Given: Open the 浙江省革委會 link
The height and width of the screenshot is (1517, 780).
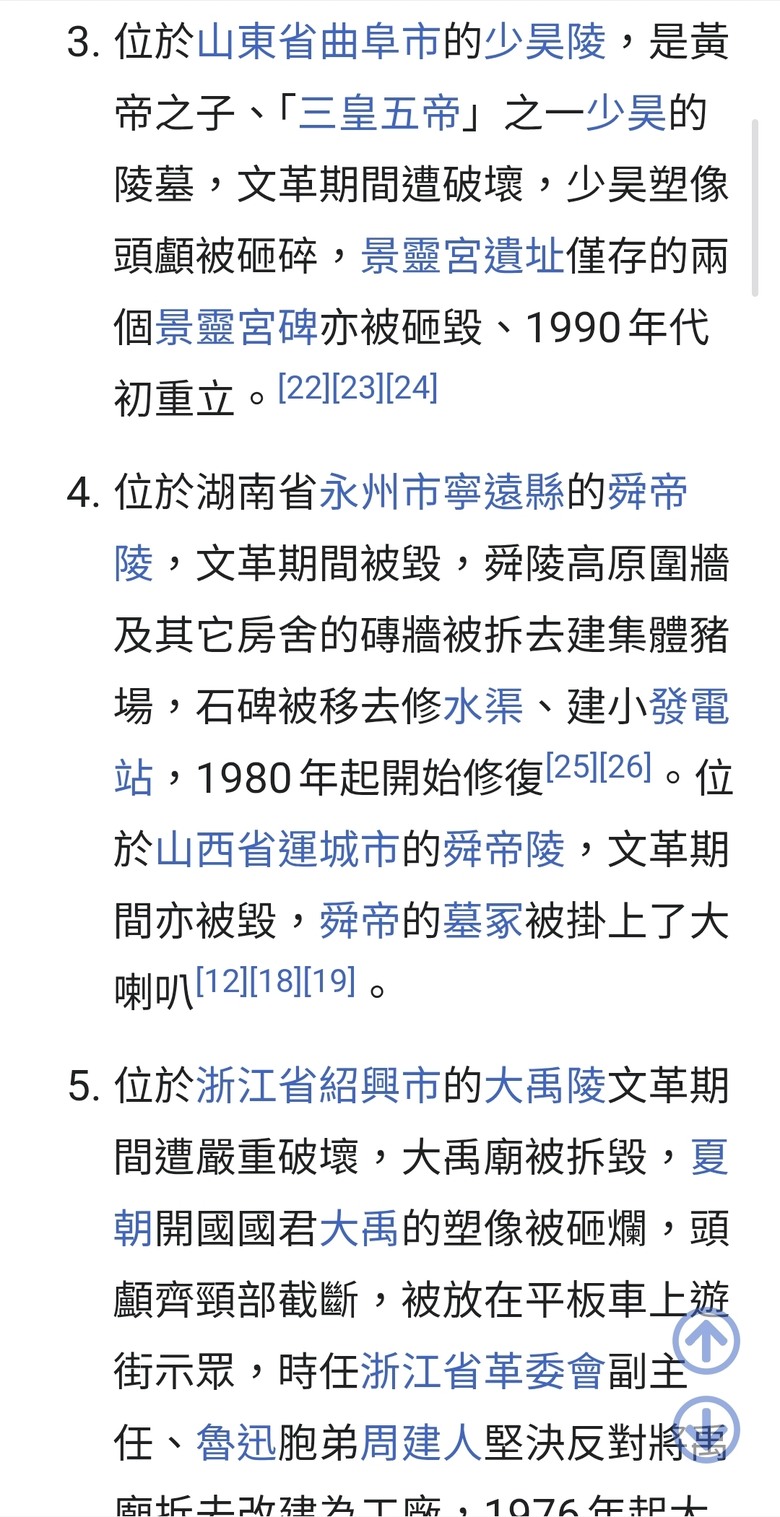Looking at the screenshot, I should tap(483, 1371).
